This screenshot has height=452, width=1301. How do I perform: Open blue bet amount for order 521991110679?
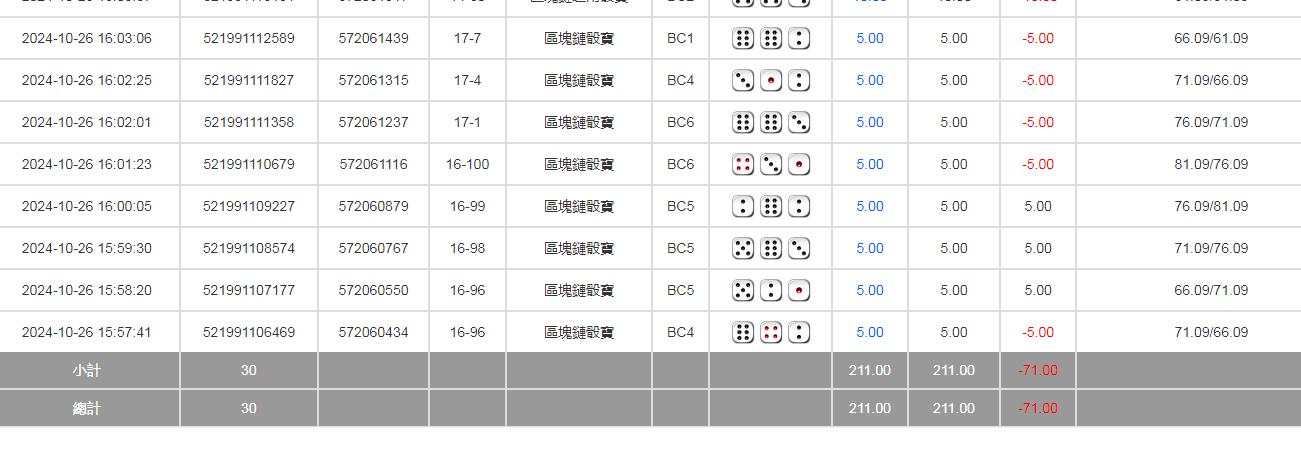pos(869,164)
